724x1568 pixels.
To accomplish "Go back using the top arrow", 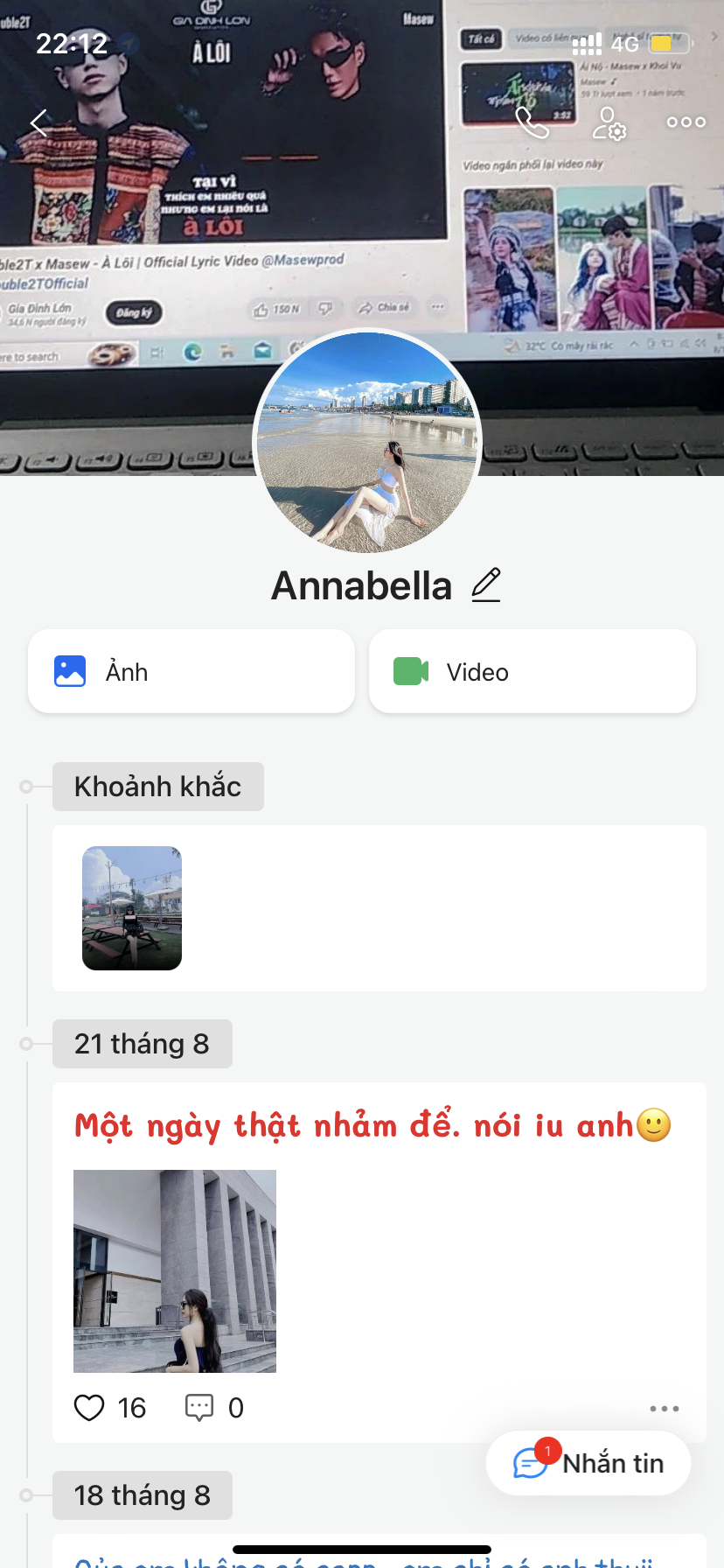I will [38, 123].
